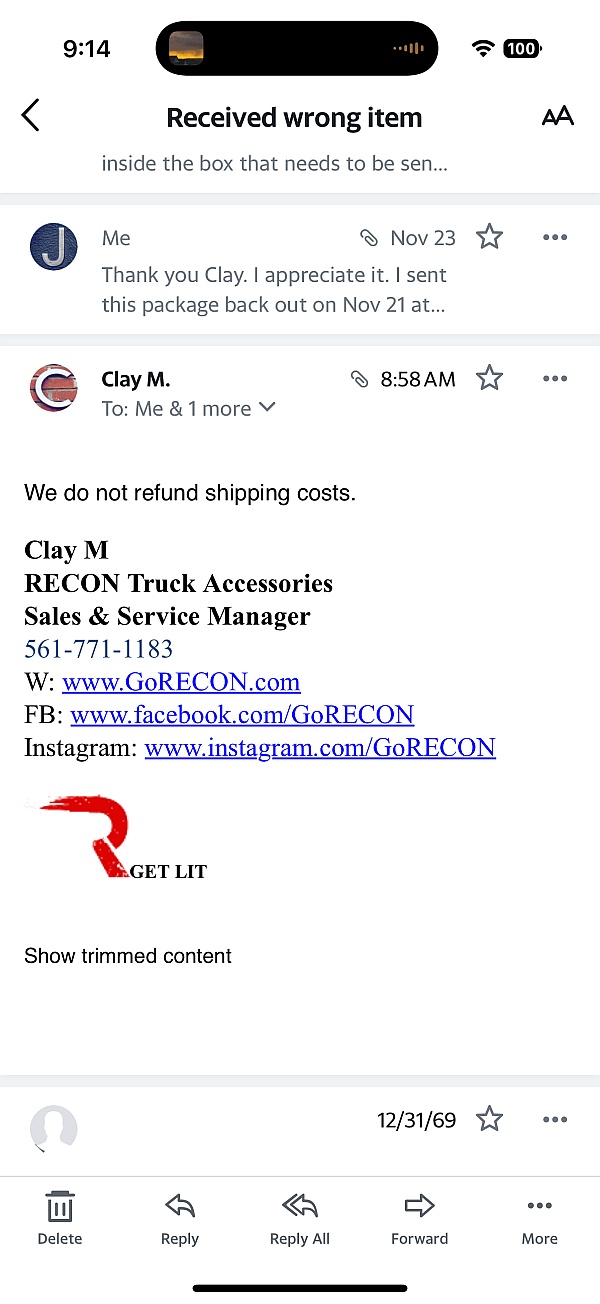Go back to the inbox
600x1304 pixels.
31,116
